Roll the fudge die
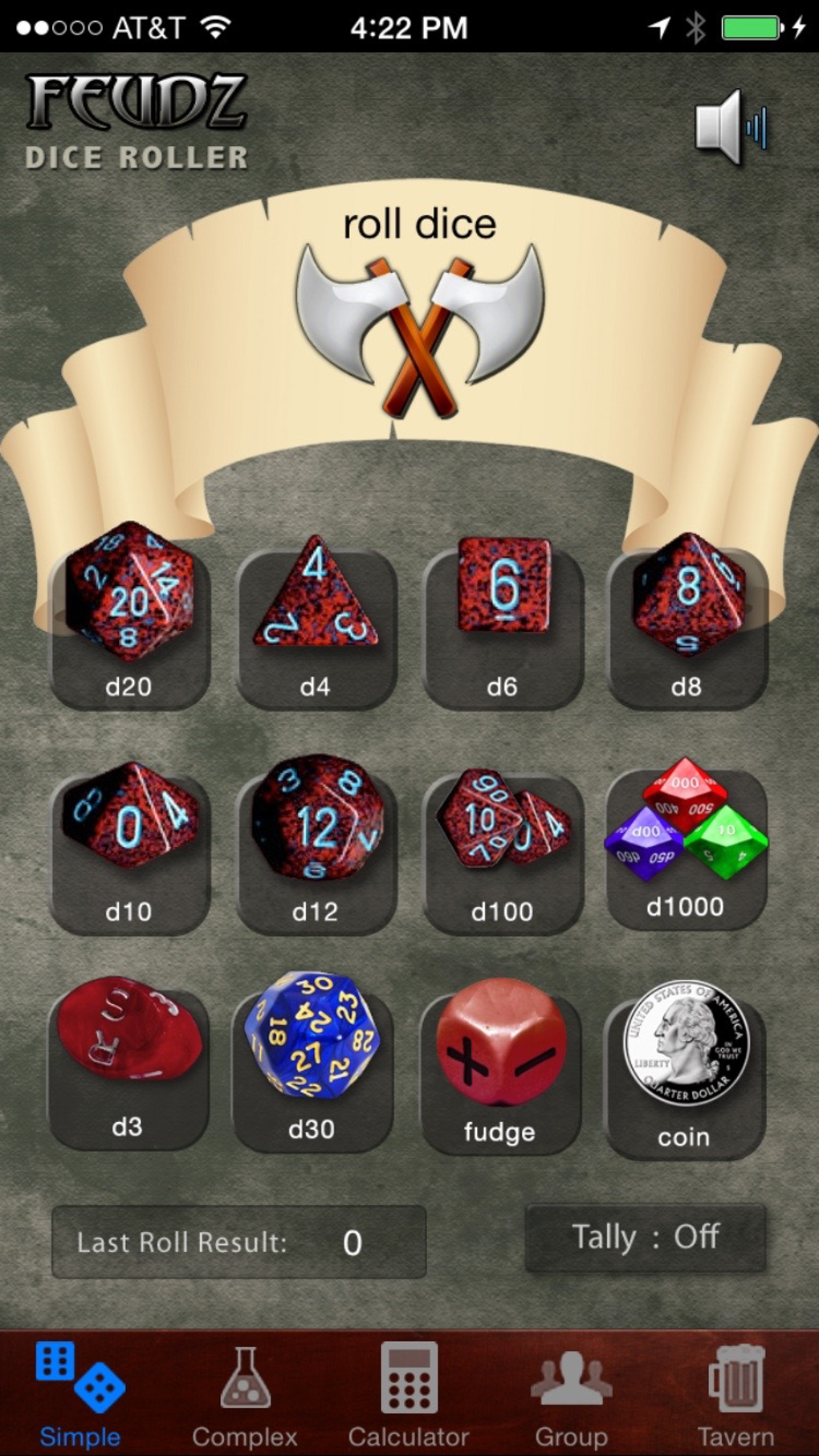Viewport: 819px width, 1456px height. click(501, 1059)
